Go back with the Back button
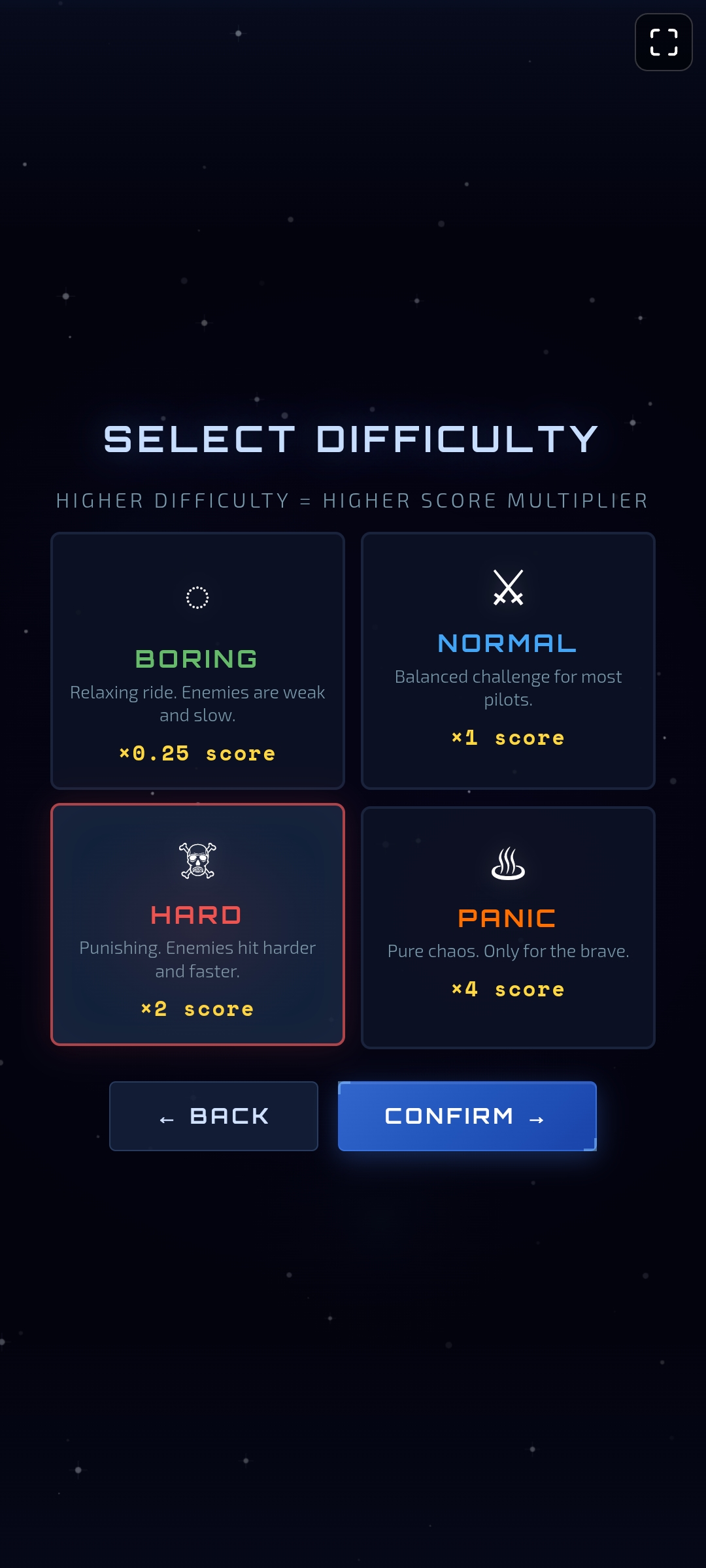Viewport: 706px width, 1568px height. (x=214, y=1116)
